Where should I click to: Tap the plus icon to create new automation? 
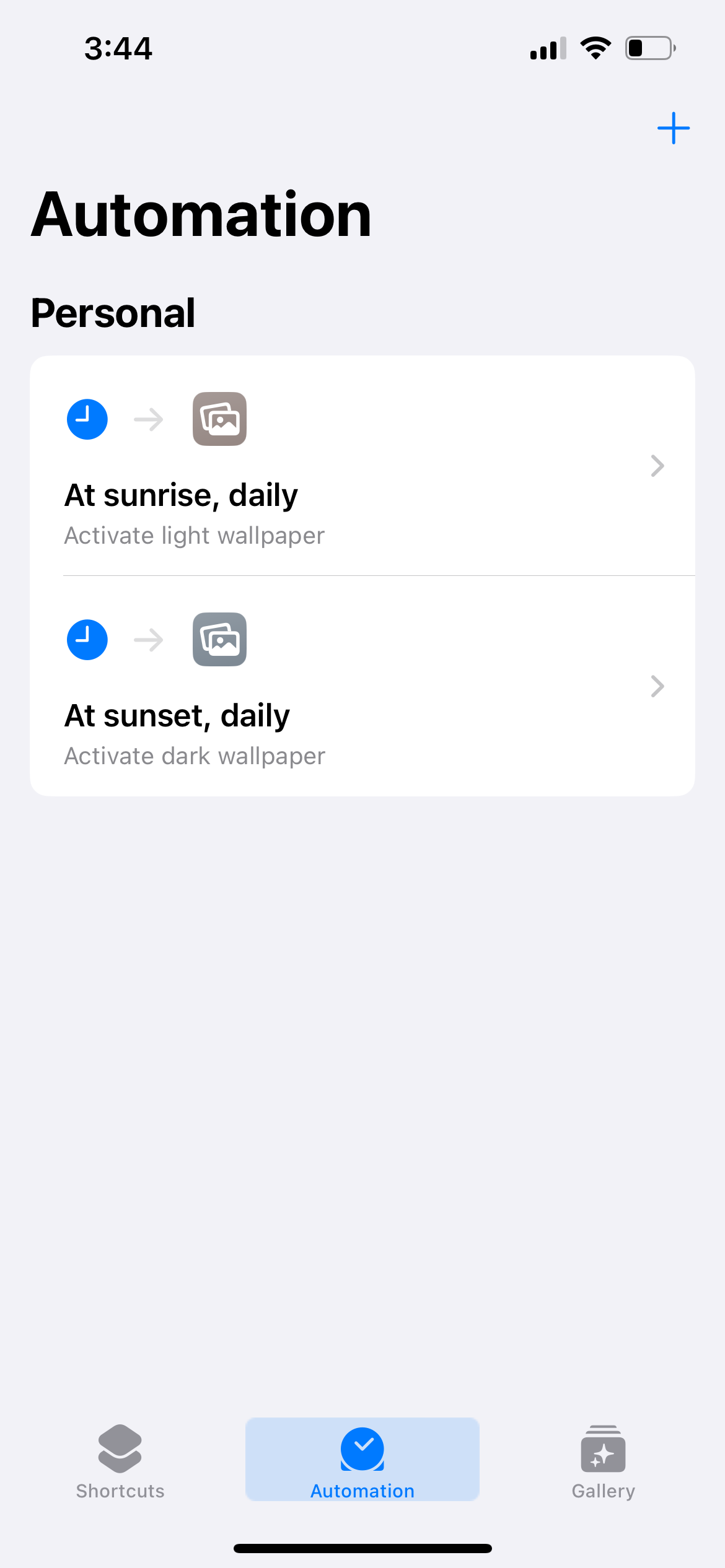(x=674, y=128)
